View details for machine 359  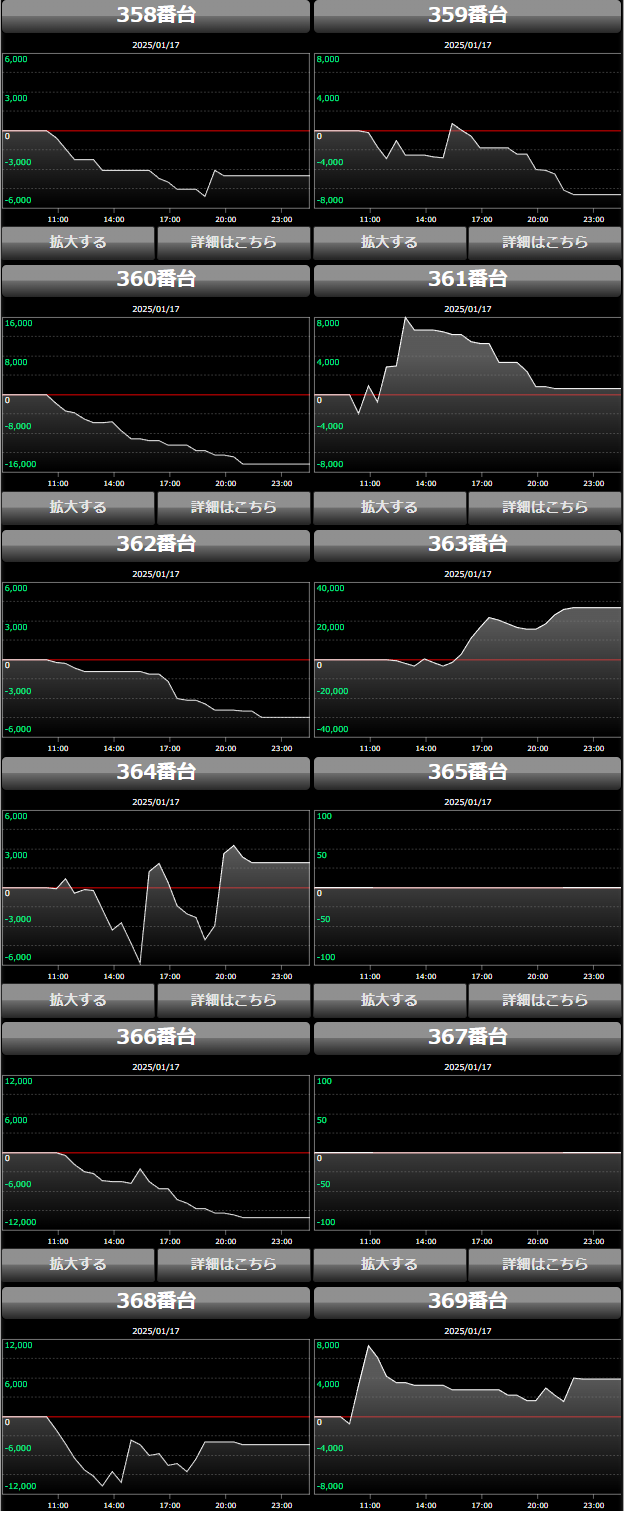click(x=545, y=242)
